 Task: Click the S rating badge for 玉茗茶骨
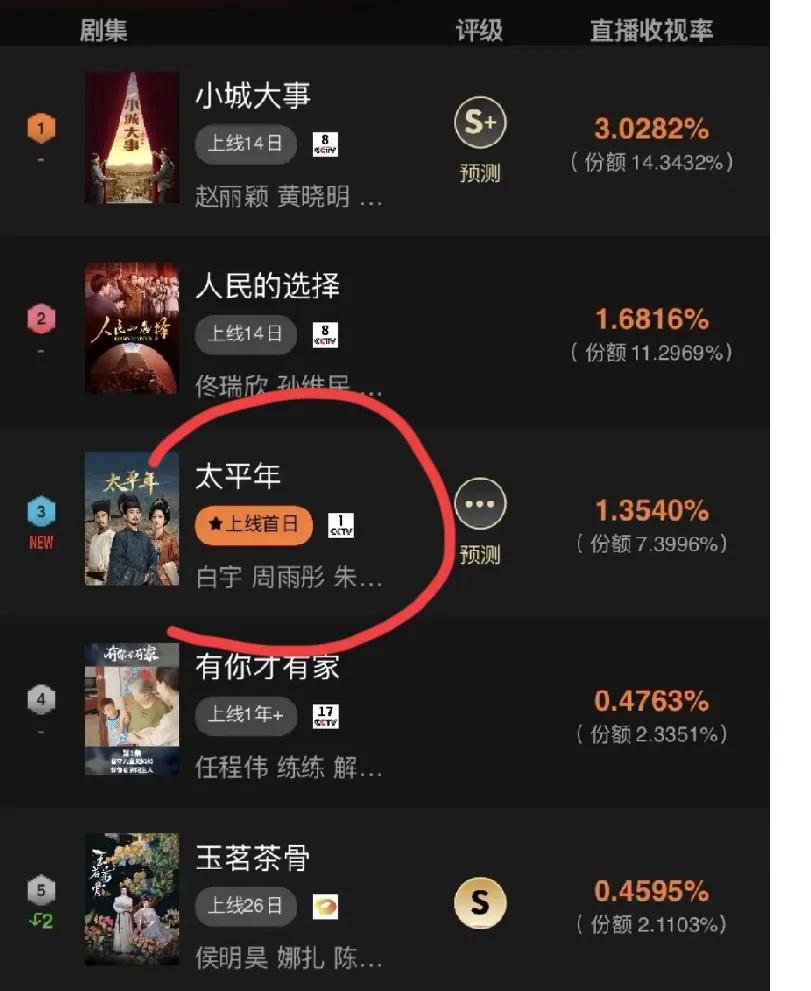[x=480, y=901]
